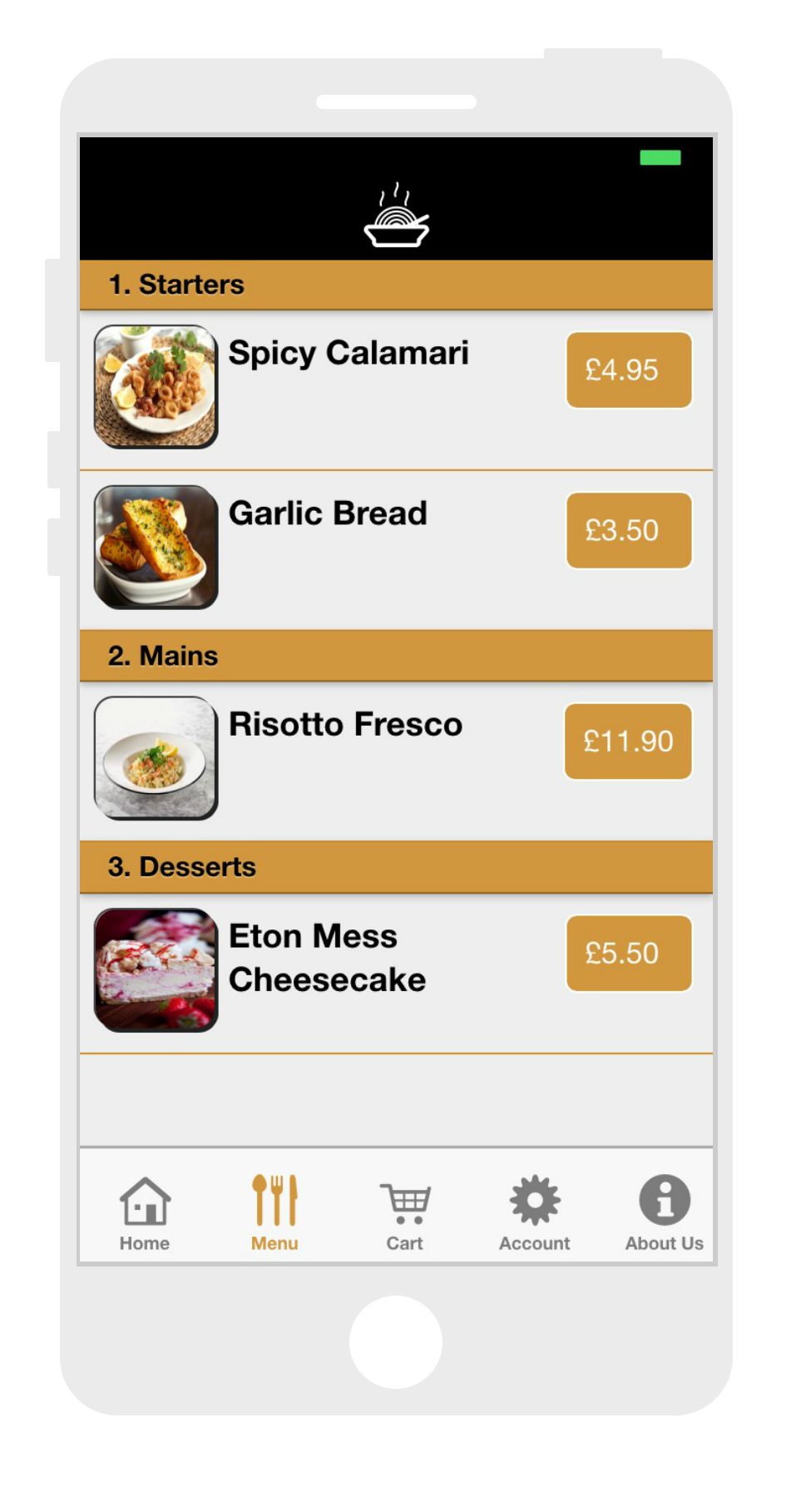
Task: View the Eton Mess Cheesecake item
Action: pos(327,959)
